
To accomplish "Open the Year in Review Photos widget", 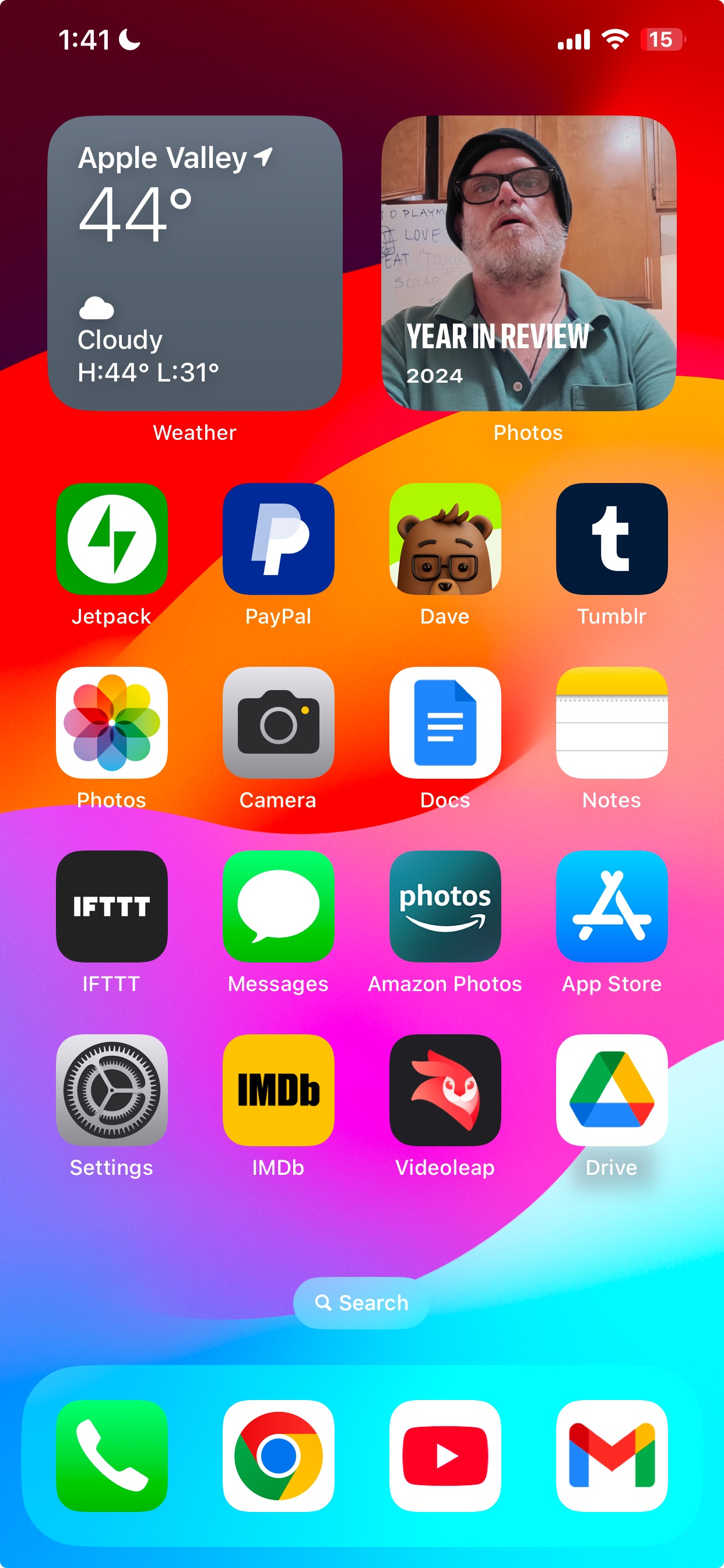I will [528, 263].
